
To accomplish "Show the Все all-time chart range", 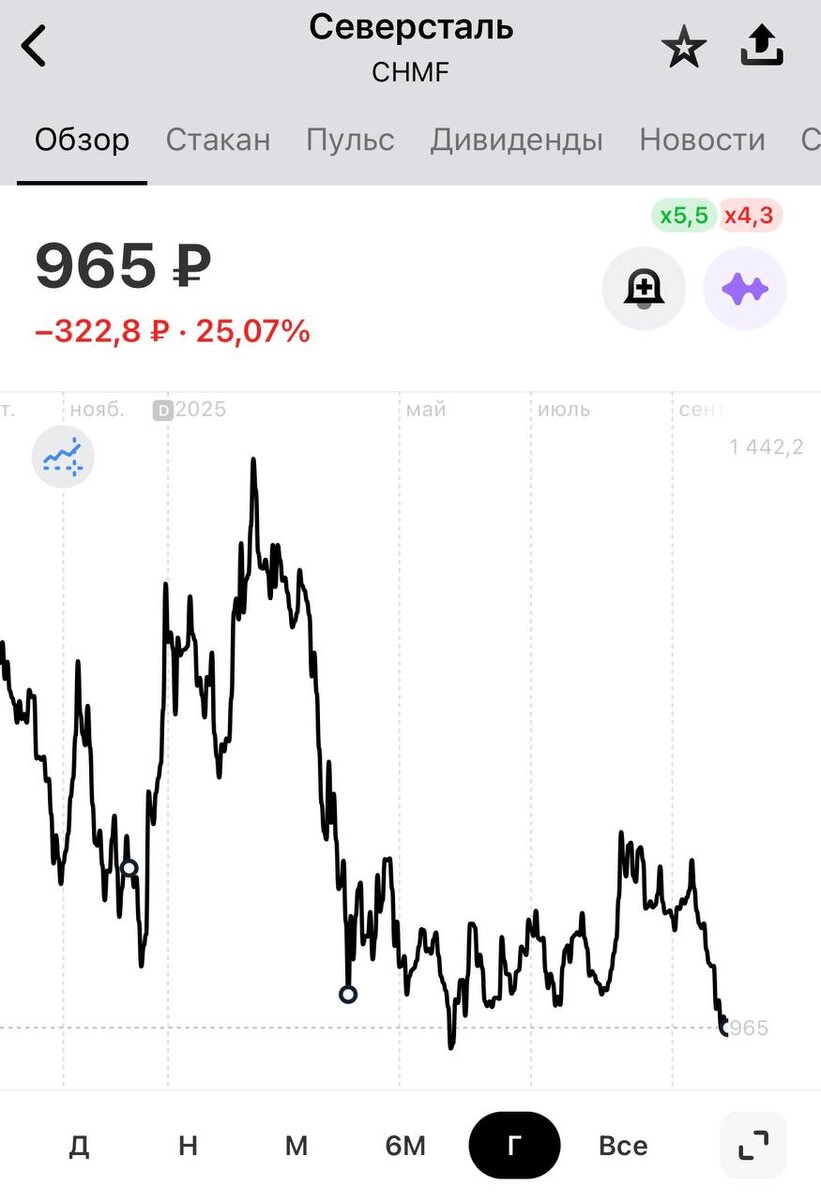I will point(623,1145).
